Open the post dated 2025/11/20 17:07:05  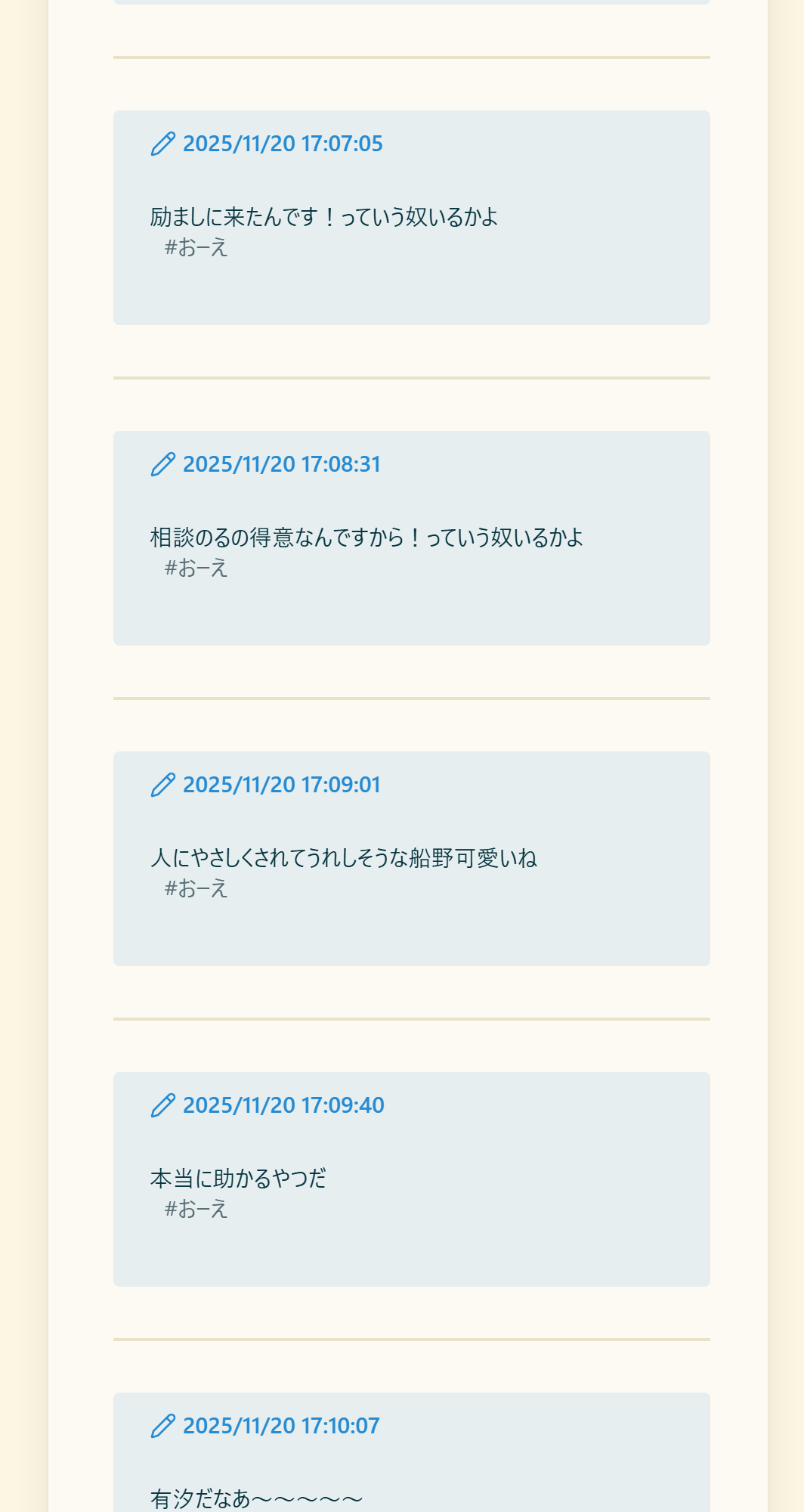coord(282,144)
